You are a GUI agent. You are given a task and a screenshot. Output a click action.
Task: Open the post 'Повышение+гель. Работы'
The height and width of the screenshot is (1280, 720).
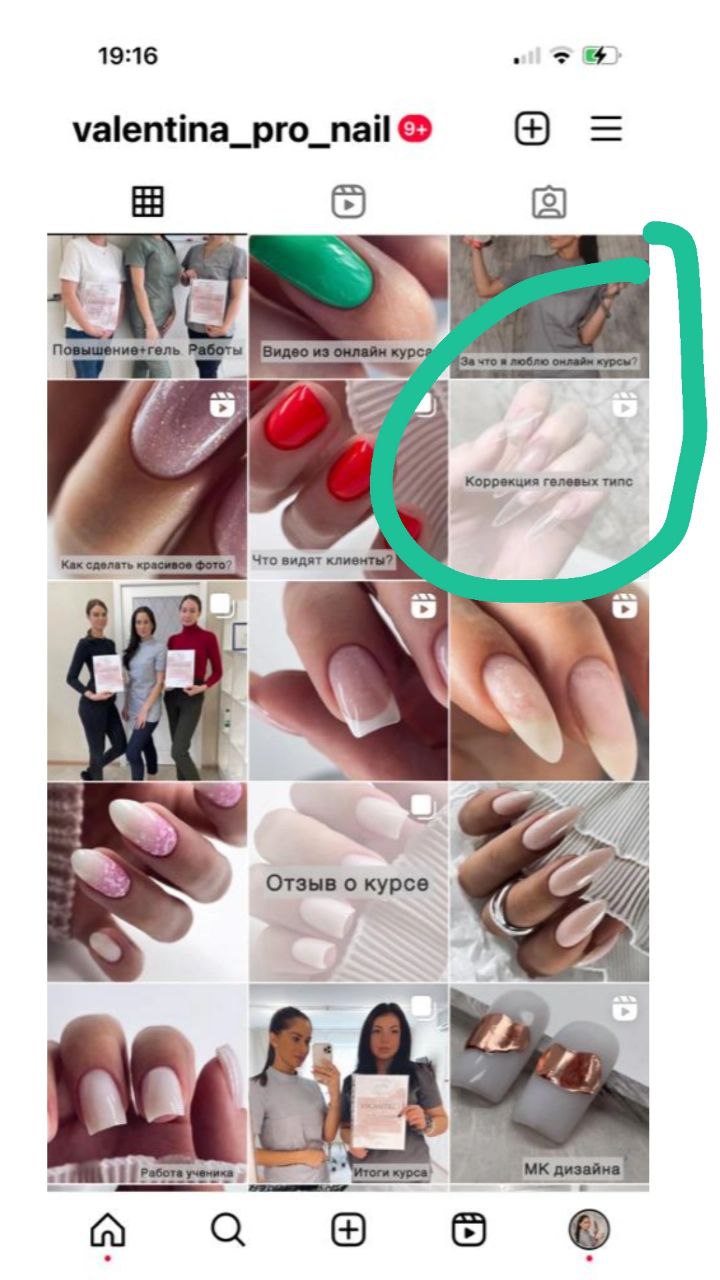point(147,306)
